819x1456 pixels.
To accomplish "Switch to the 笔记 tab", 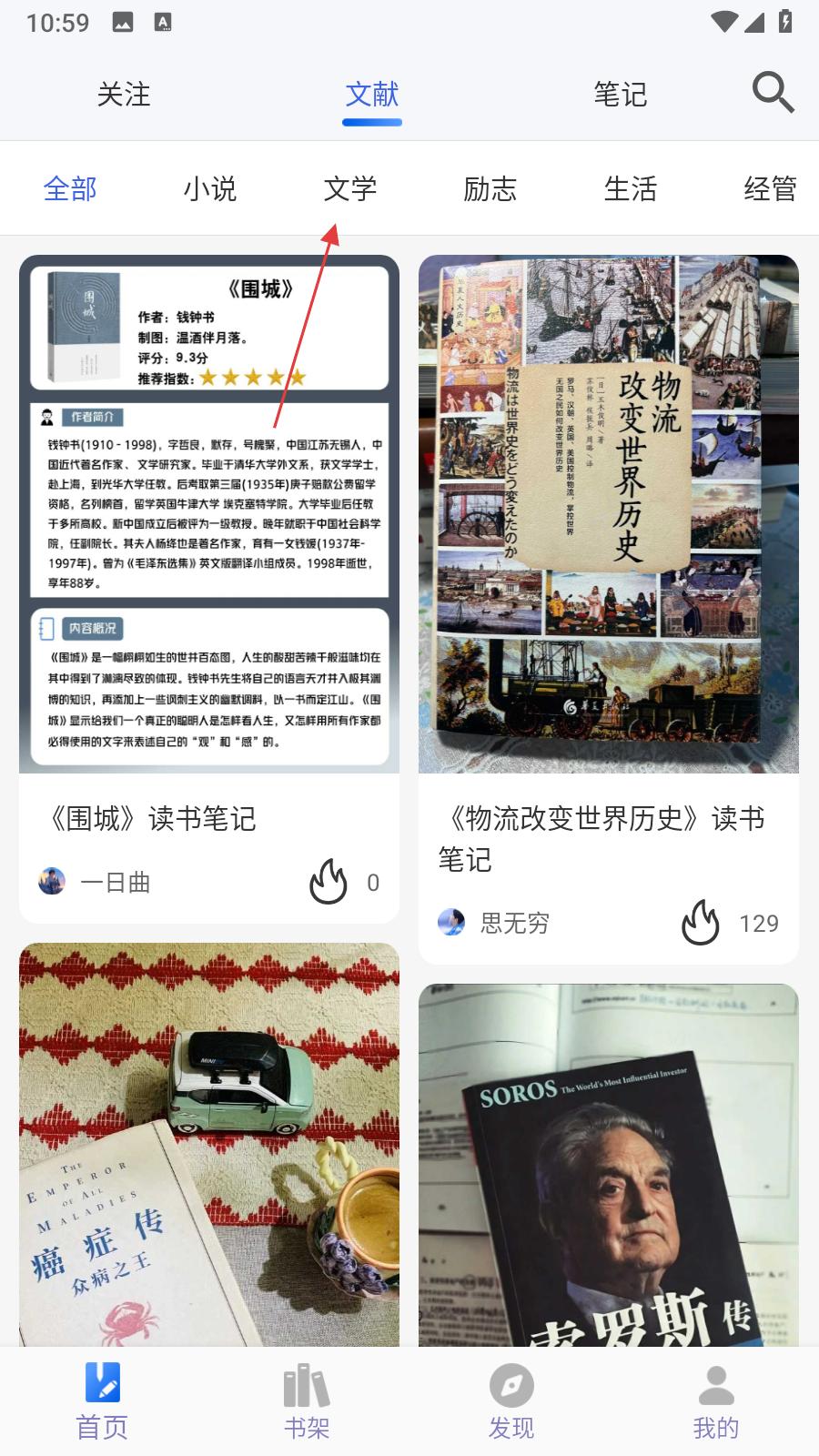I will pyautogui.click(x=620, y=95).
